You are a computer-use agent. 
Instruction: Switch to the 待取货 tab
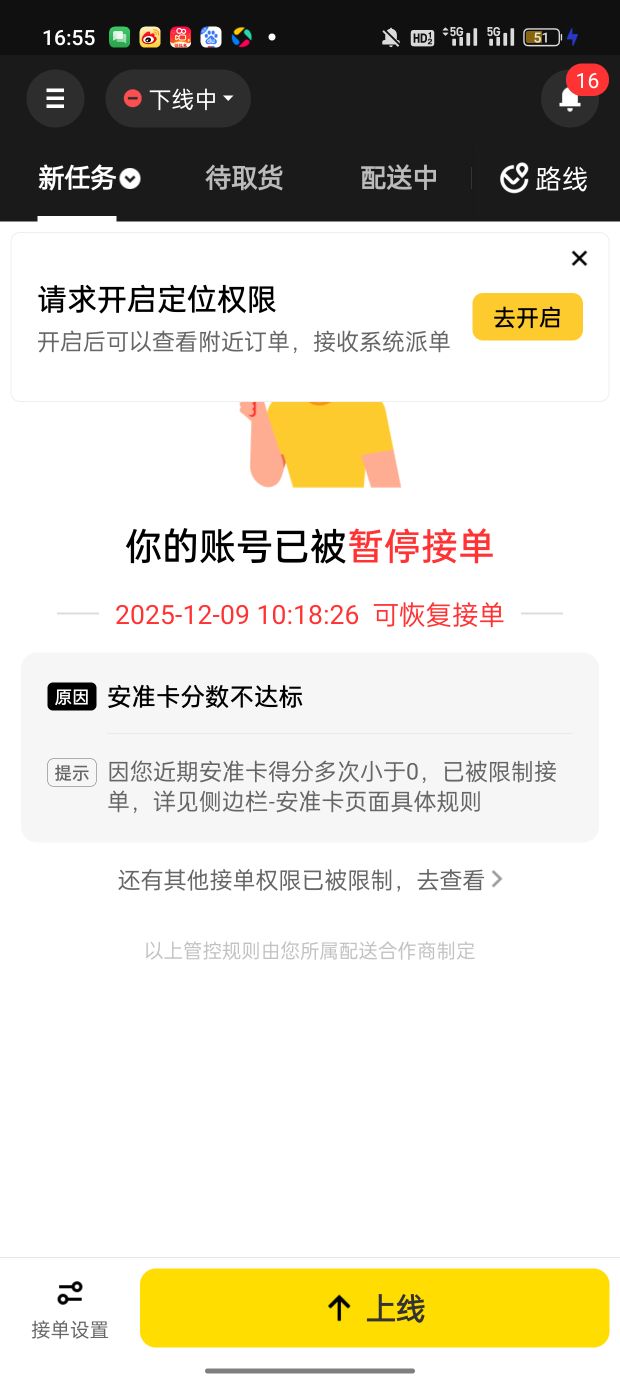(x=244, y=179)
